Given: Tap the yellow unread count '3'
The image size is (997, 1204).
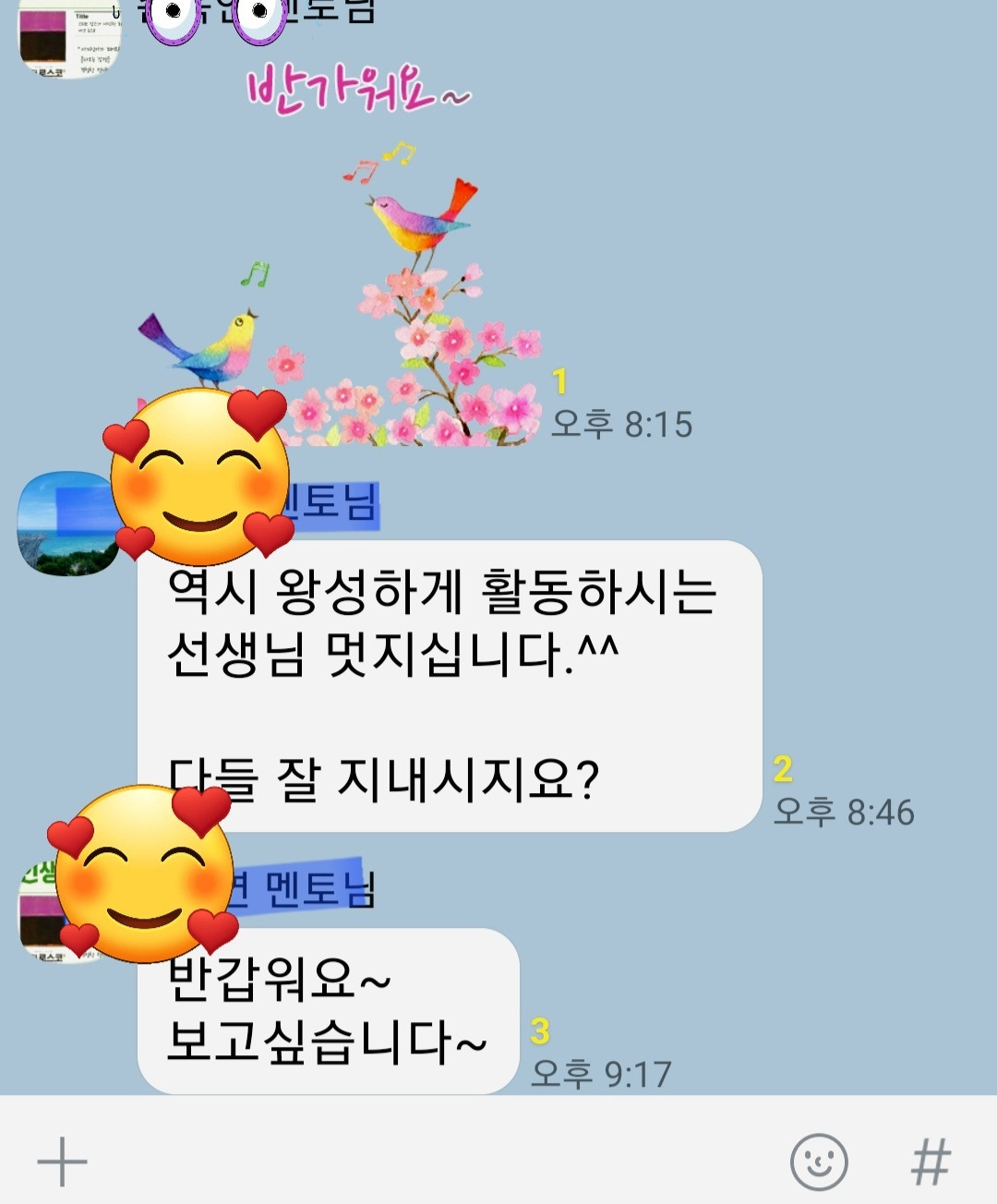Looking at the screenshot, I should tap(540, 1031).
